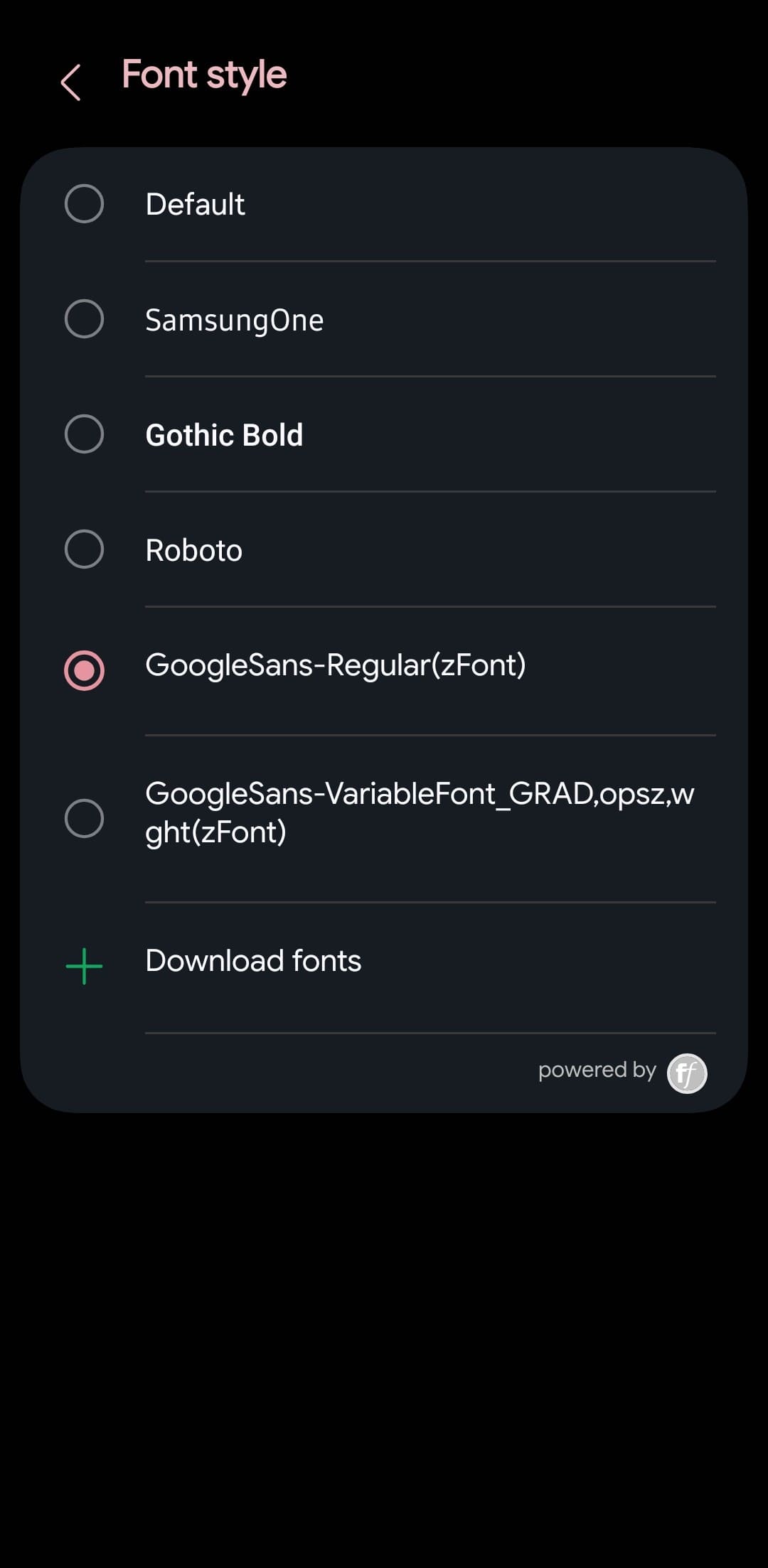Image resolution: width=768 pixels, height=1568 pixels.
Task: Tap the Font style title
Action: pos(203,74)
